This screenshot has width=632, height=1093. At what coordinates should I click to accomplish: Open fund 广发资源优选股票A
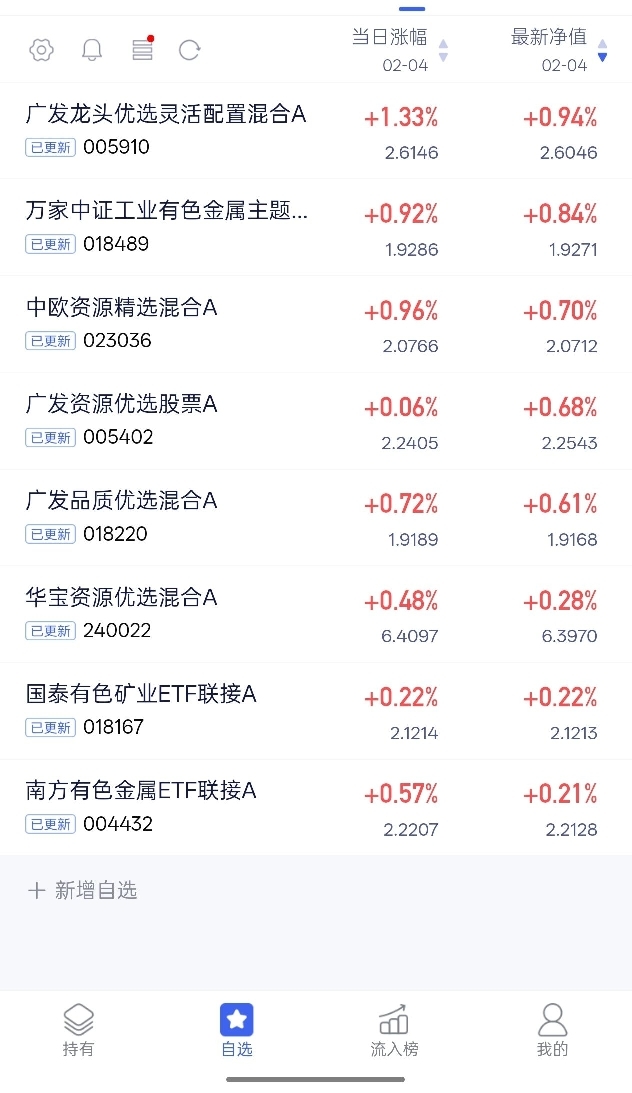click(x=316, y=421)
